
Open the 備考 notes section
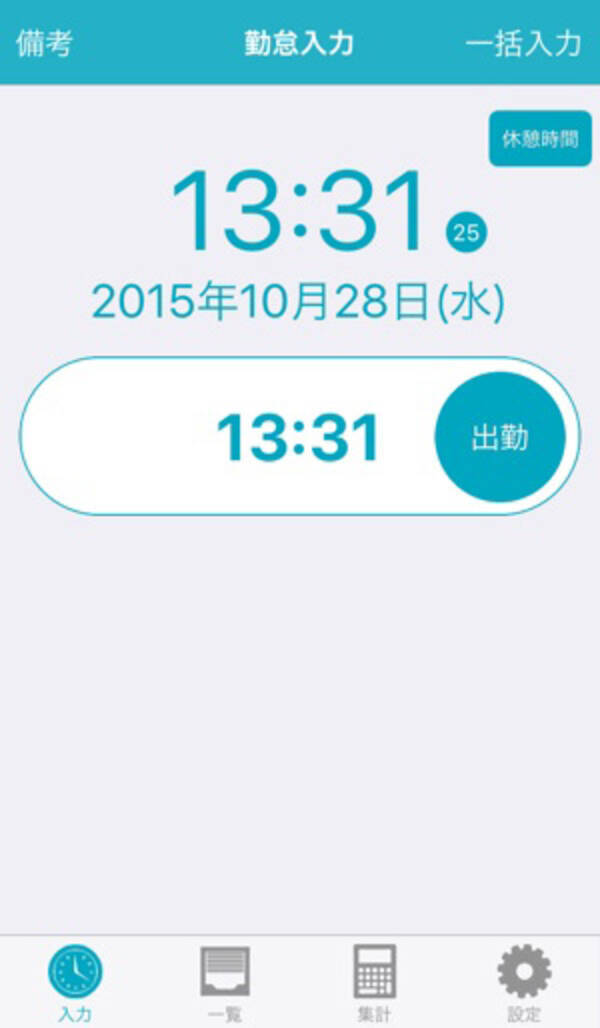click(x=44, y=44)
